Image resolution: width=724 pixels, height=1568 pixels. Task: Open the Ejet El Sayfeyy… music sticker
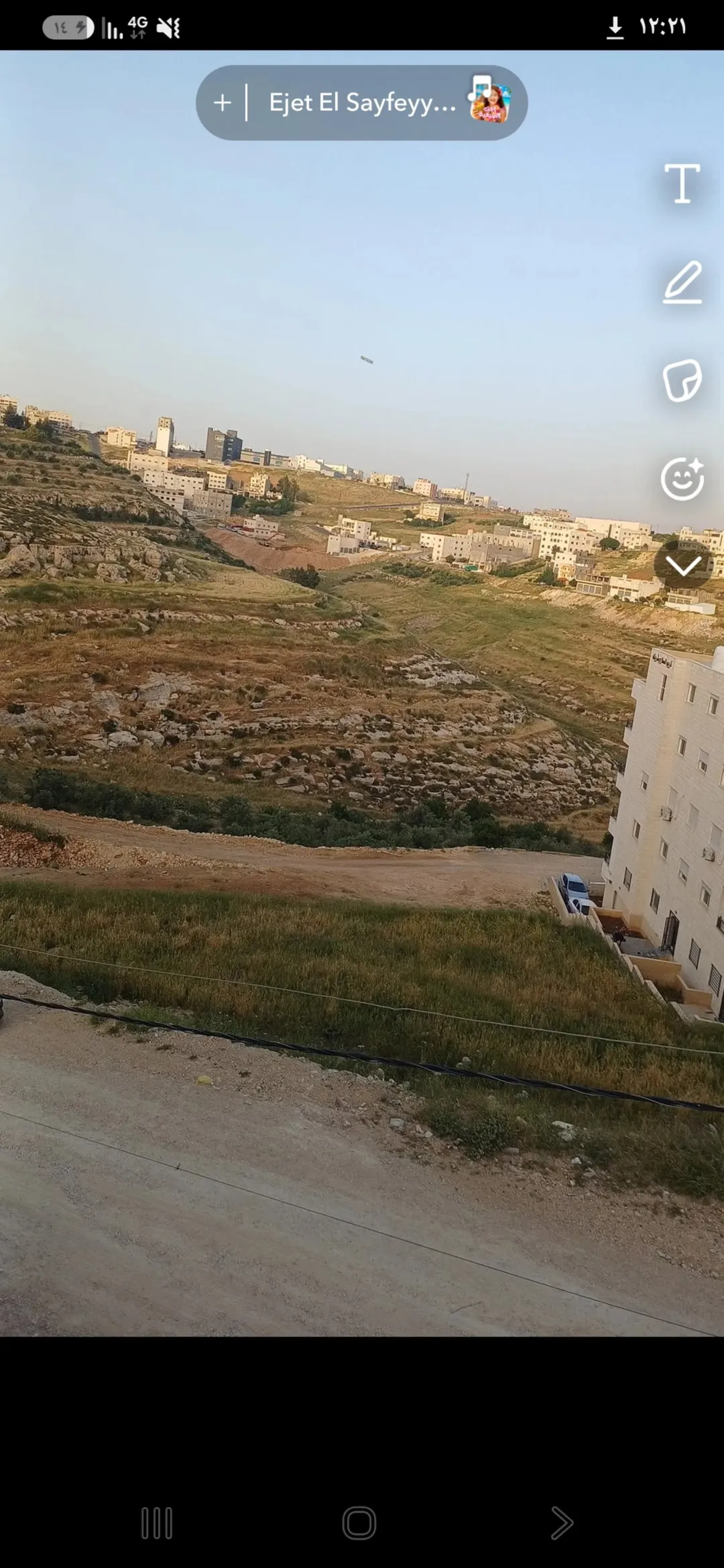pos(362,103)
